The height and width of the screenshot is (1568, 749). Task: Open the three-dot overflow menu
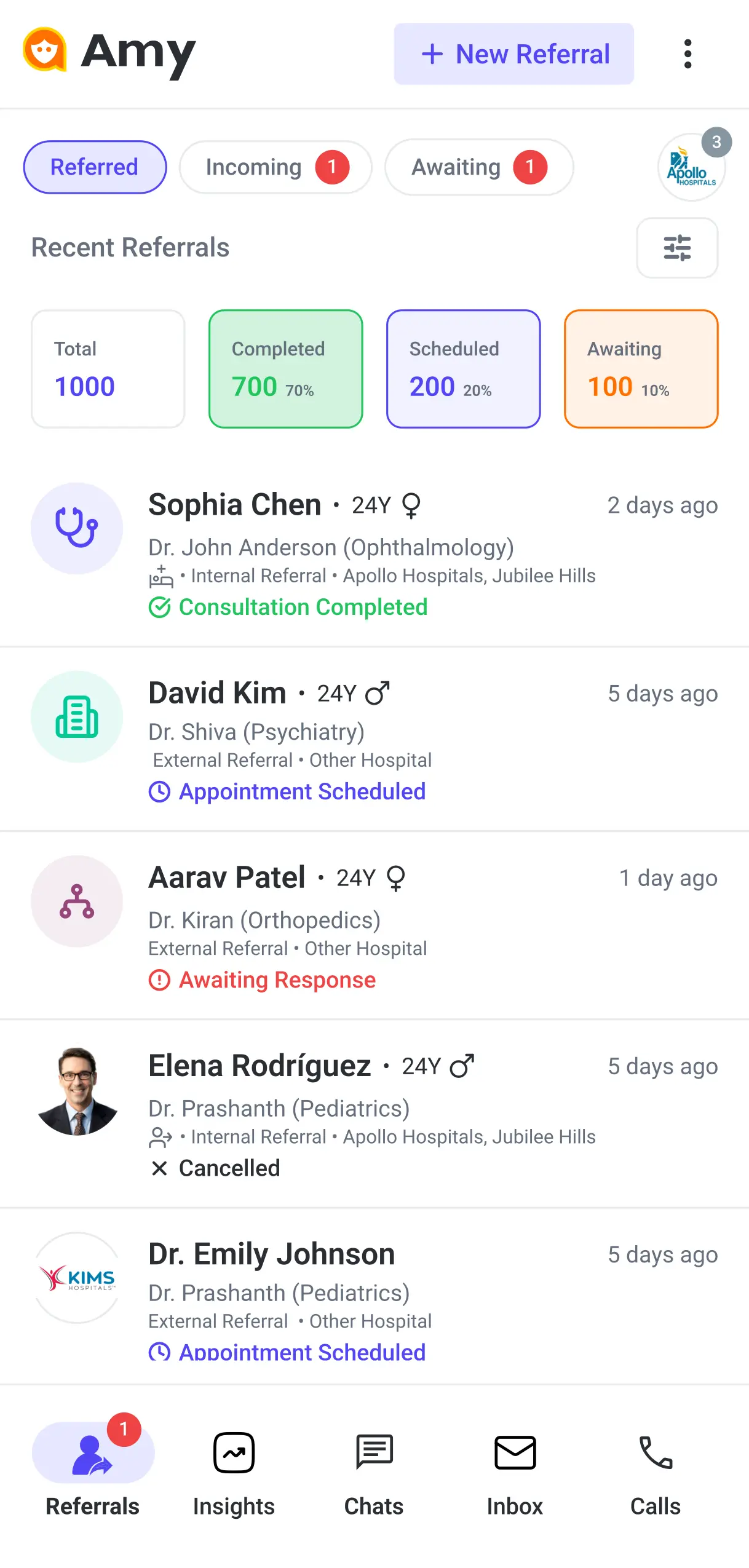(688, 54)
